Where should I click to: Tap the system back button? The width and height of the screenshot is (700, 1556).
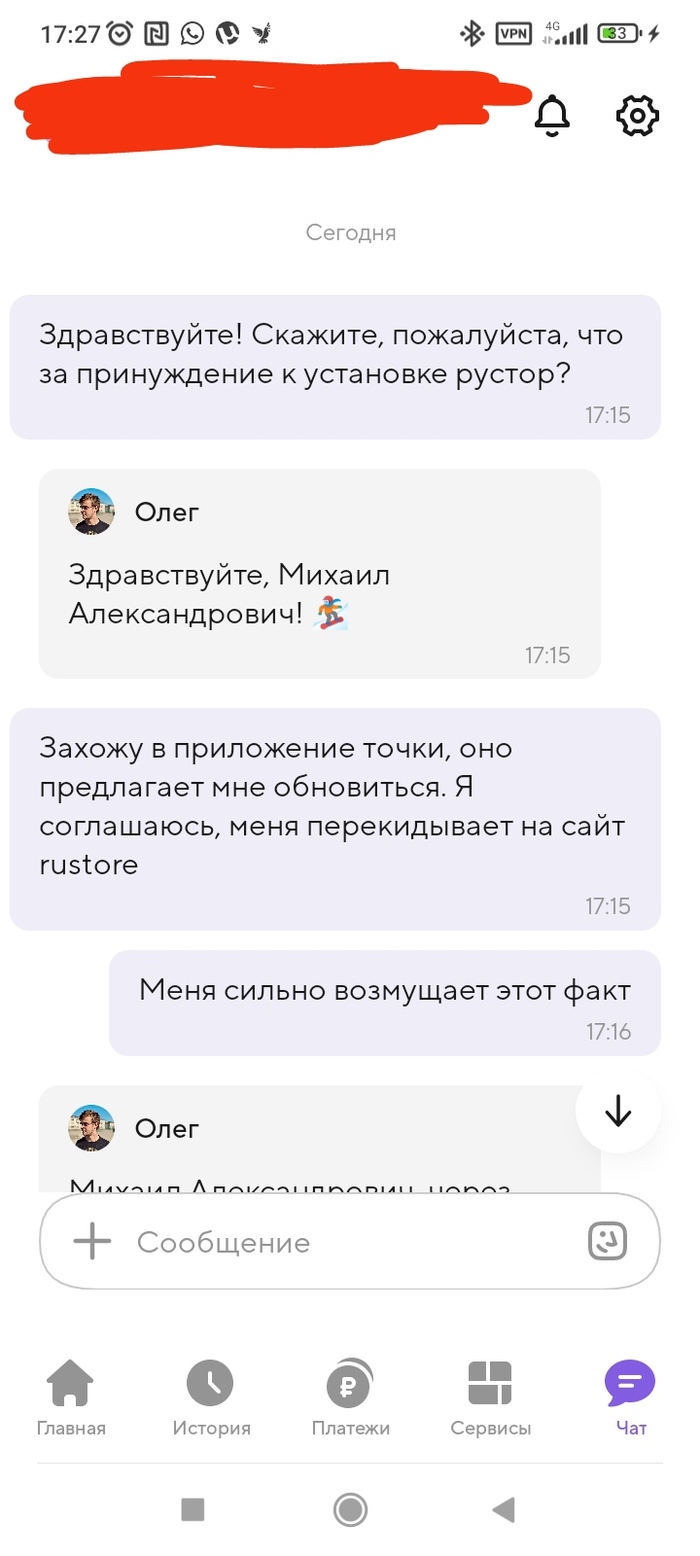(504, 1509)
